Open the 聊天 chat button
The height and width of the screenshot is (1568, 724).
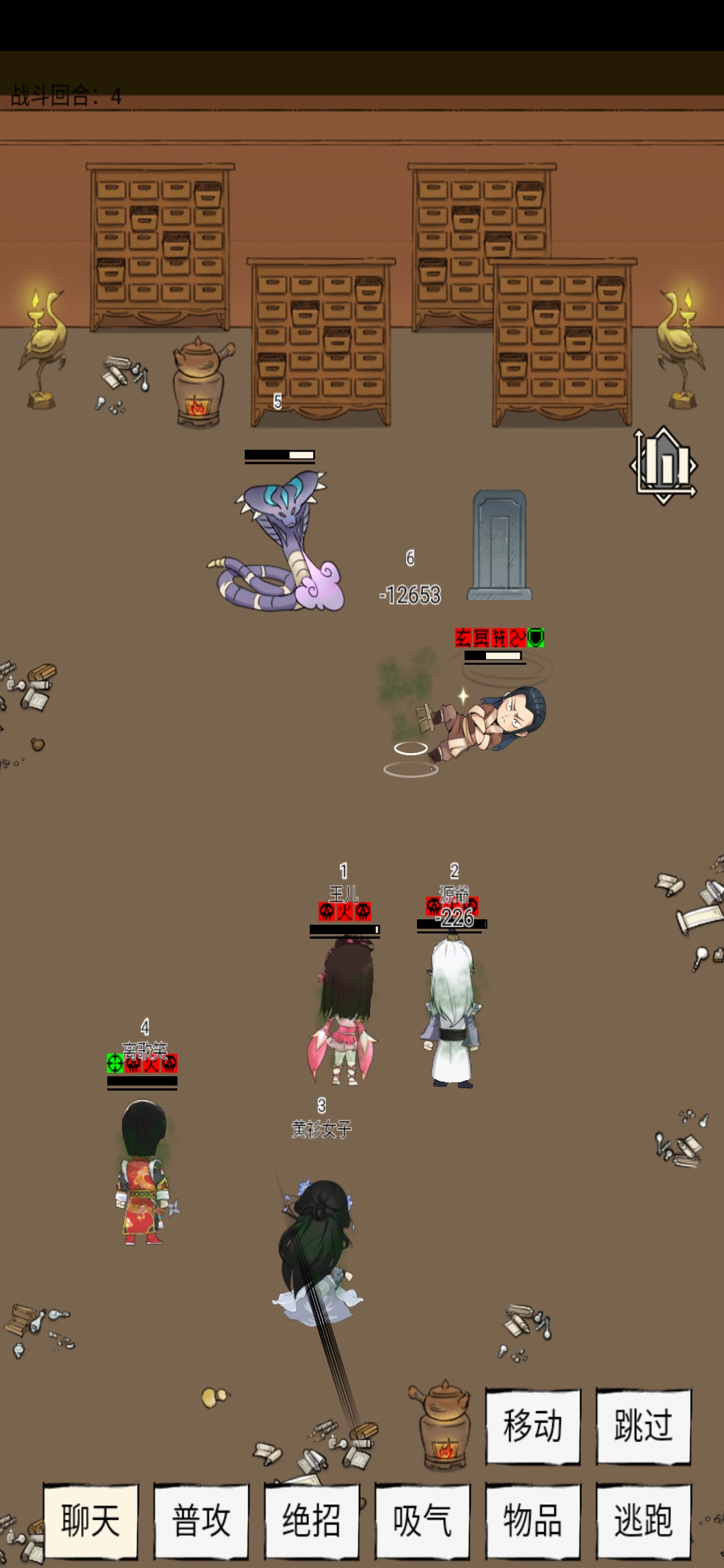pyautogui.click(x=90, y=1521)
